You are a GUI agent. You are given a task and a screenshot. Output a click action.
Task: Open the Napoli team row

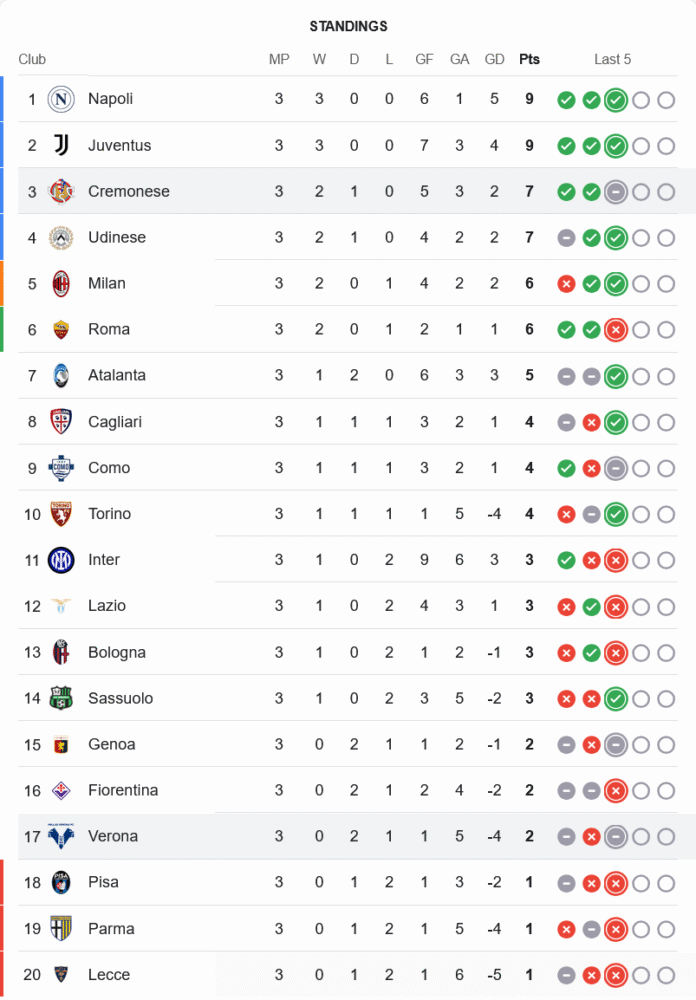110,99
